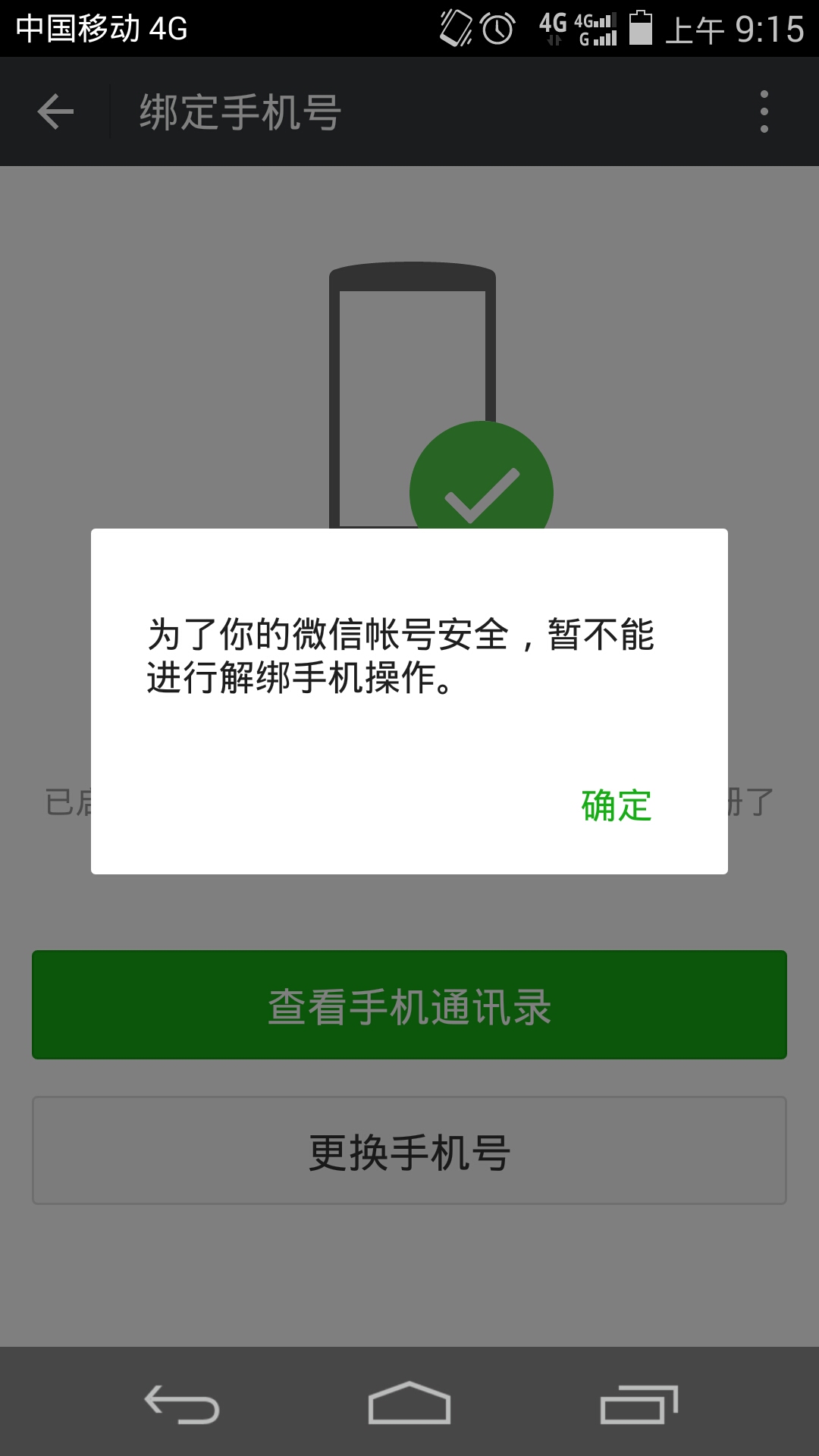This screenshot has width=819, height=1456.
Task: Tap the alarm clock icon in status bar
Action: click(x=497, y=27)
